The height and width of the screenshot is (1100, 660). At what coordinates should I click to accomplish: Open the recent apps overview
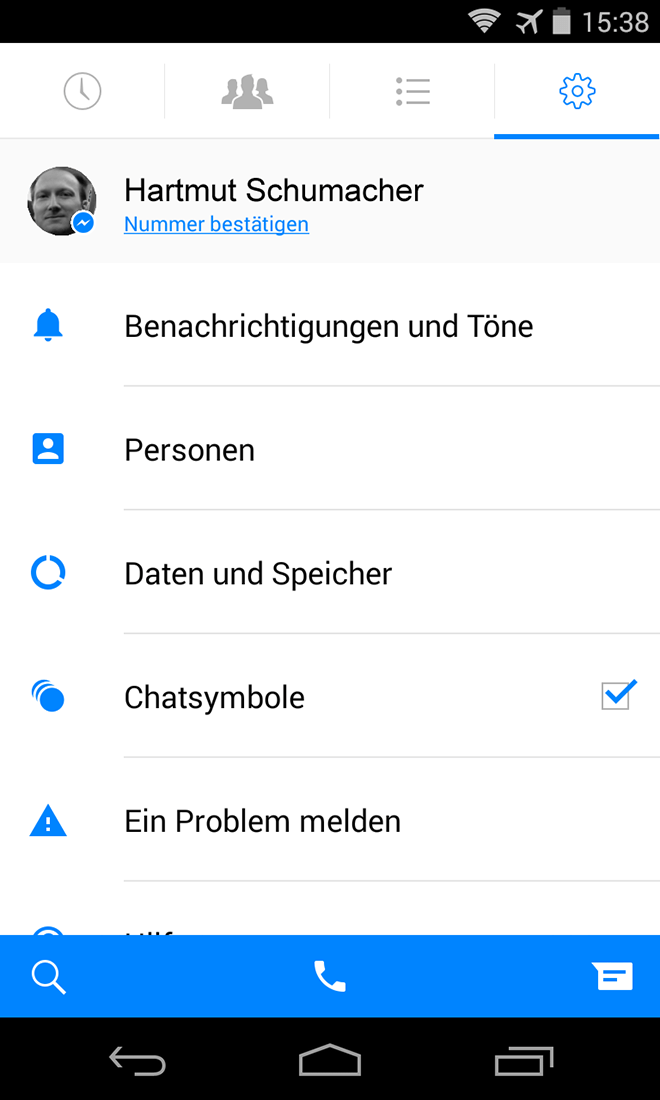tap(523, 1061)
